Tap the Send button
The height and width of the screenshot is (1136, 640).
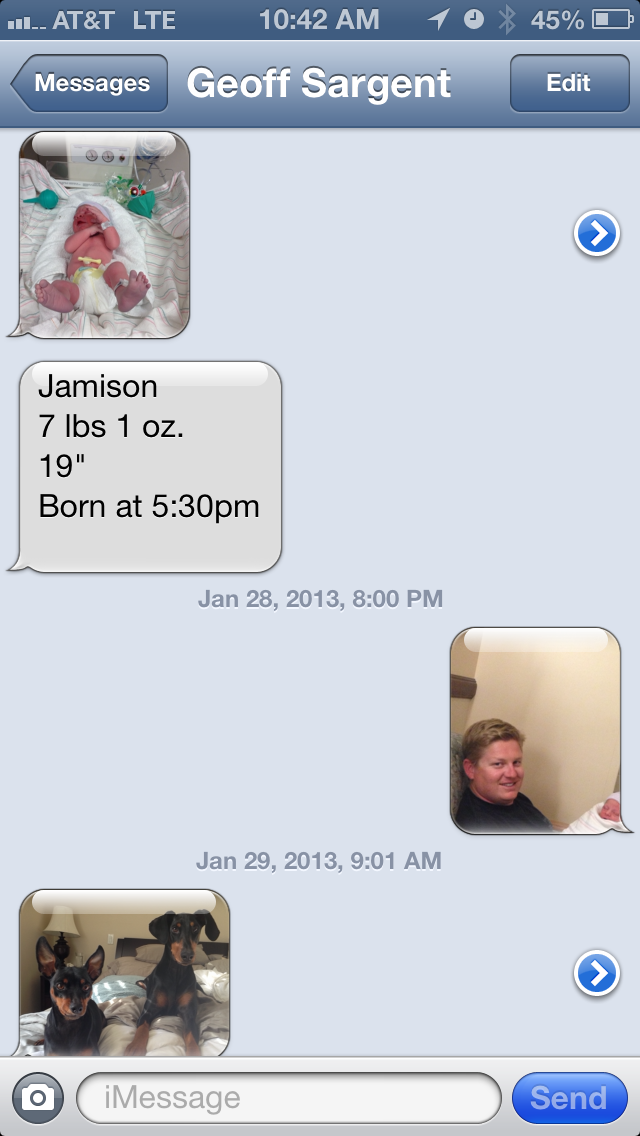568,1098
